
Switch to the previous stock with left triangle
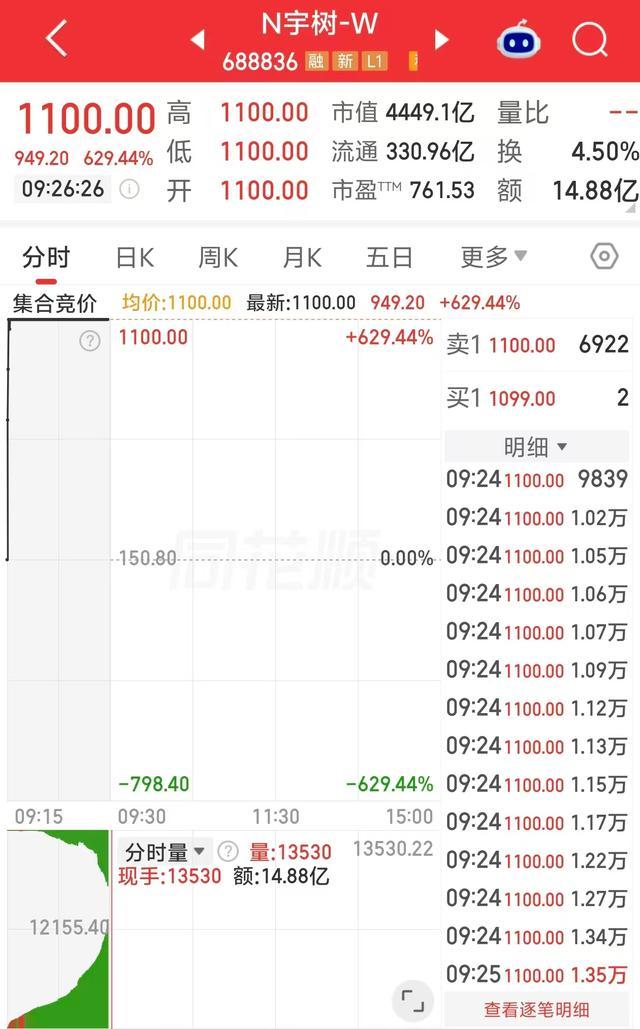197,40
